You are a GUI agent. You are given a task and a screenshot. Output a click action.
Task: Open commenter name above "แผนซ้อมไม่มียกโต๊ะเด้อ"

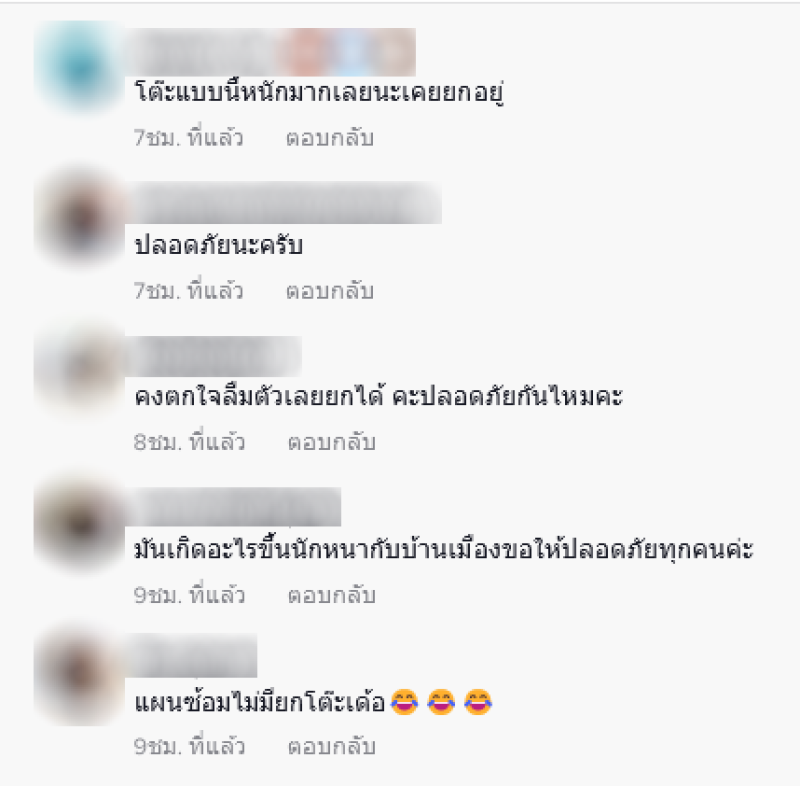coord(195,656)
